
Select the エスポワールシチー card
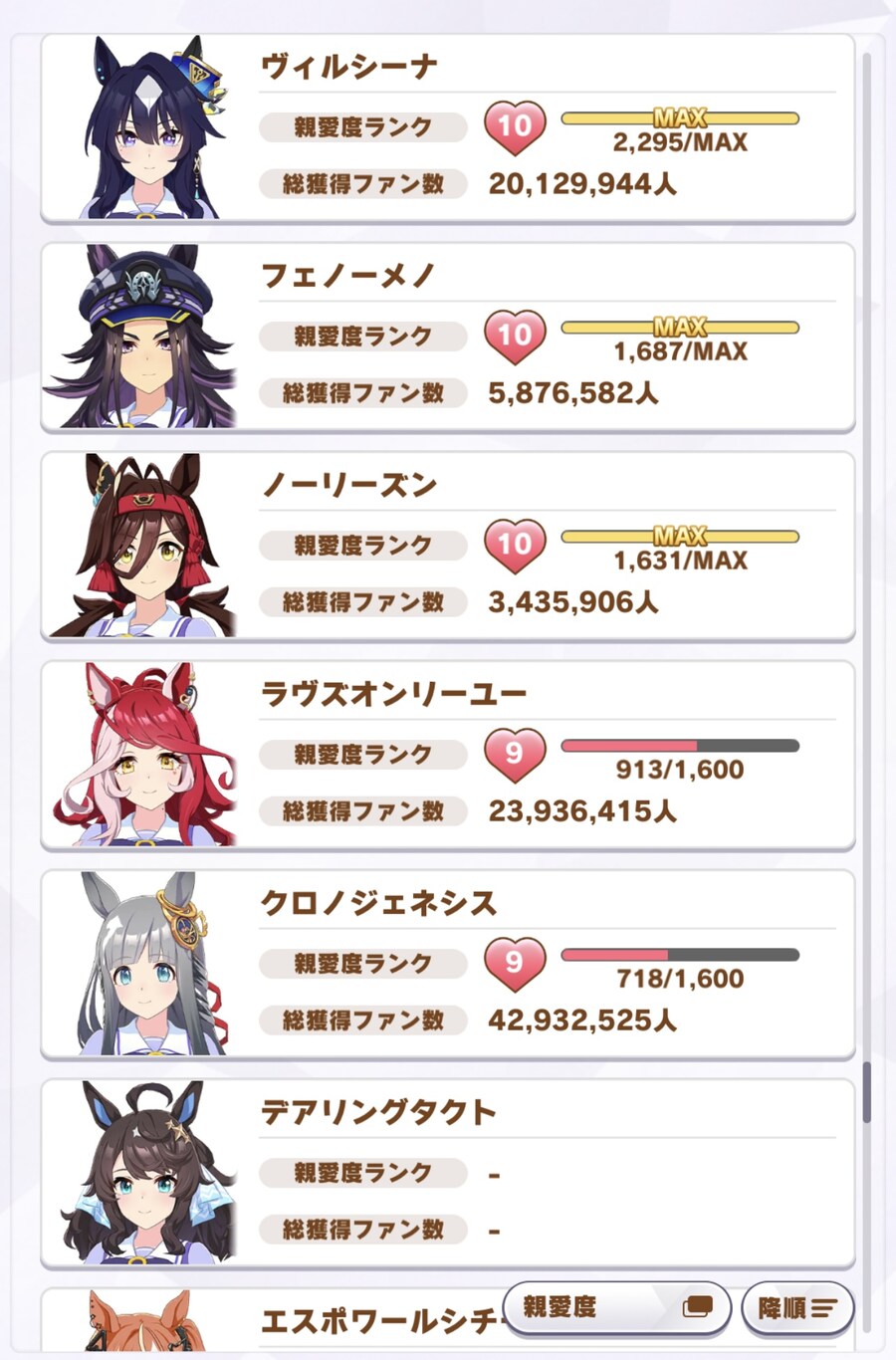pyautogui.click(x=299, y=1324)
